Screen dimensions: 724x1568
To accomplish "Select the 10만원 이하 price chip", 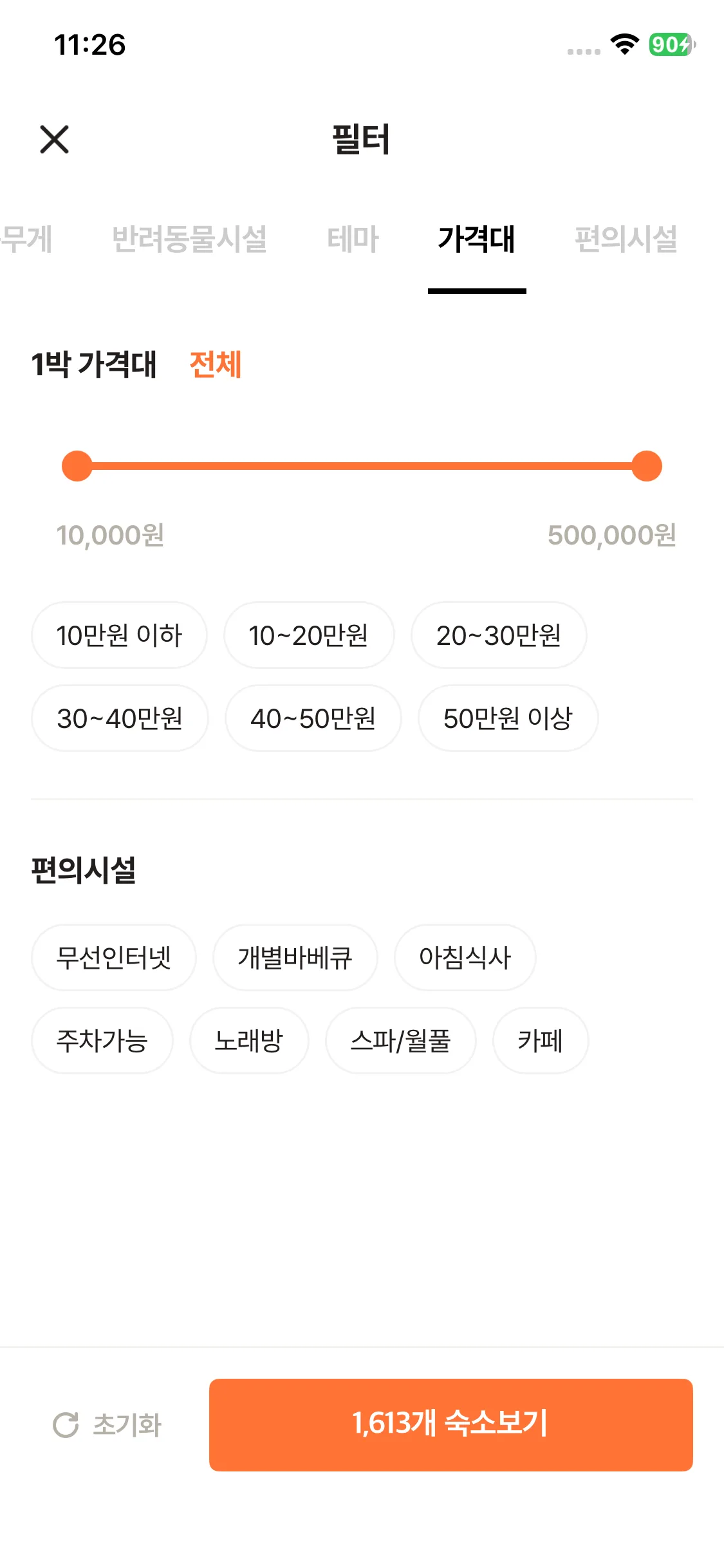I will pos(119,635).
